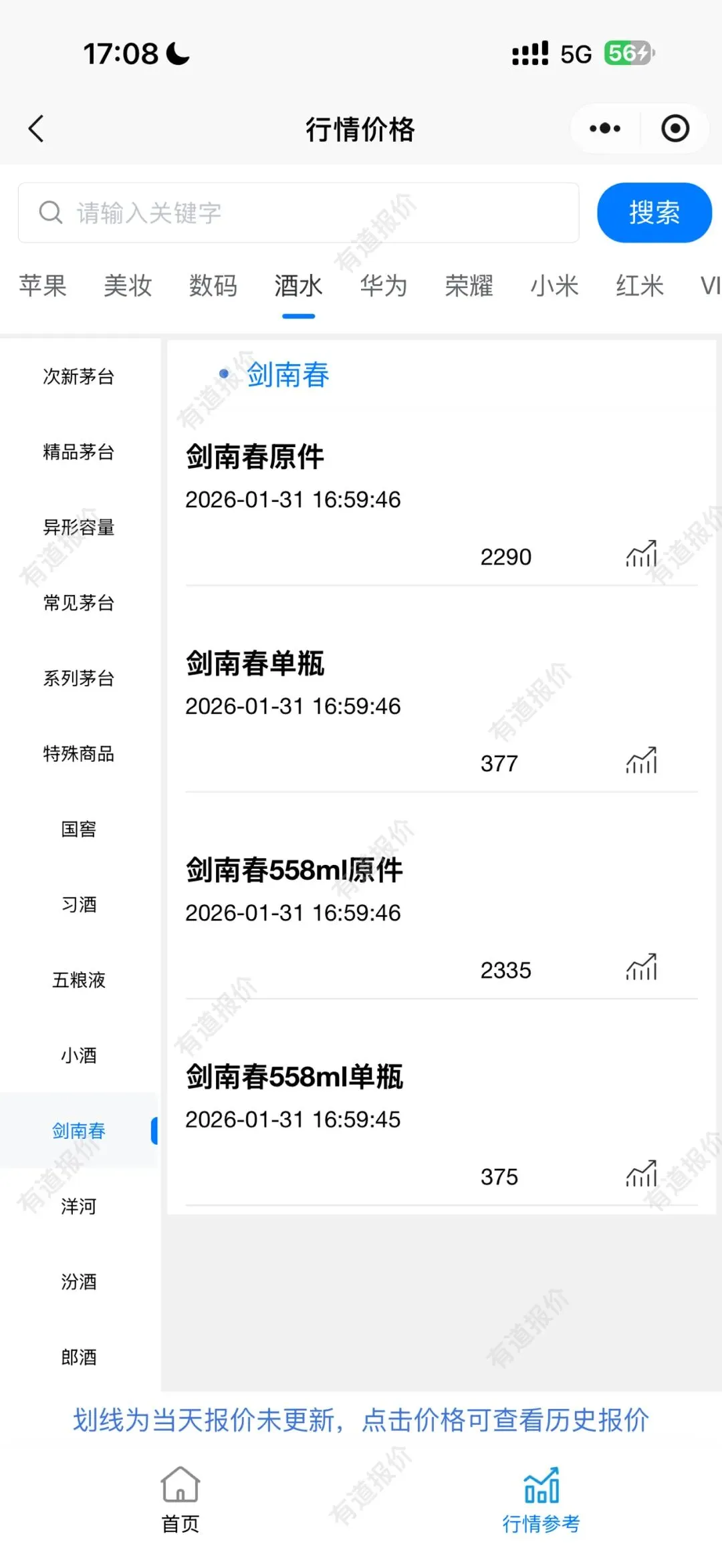
Task: Choose 国窖 in the sidebar
Action: click(79, 829)
